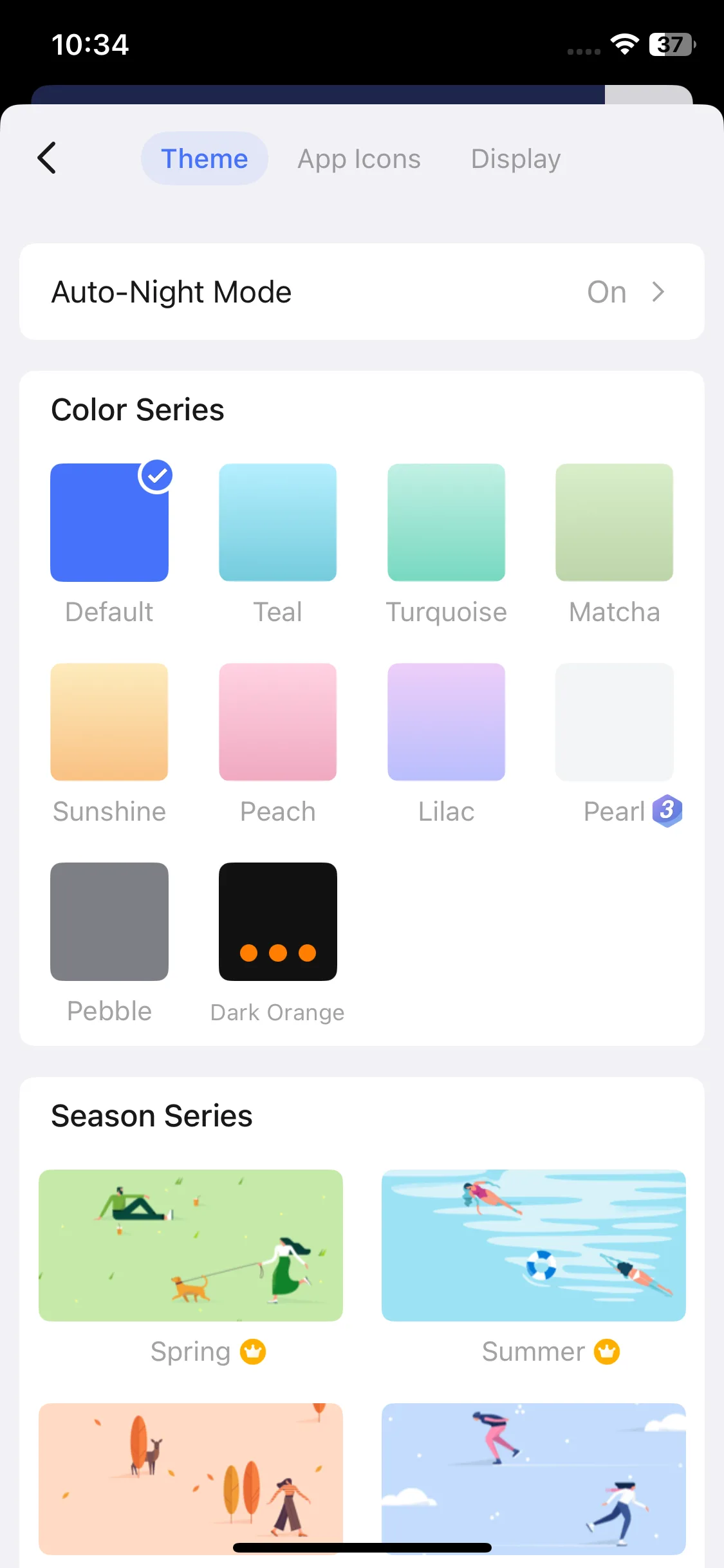The image size is (724, 1568).
Task: Select the Pebble gray theme
Action: click(x=109, y=922)
